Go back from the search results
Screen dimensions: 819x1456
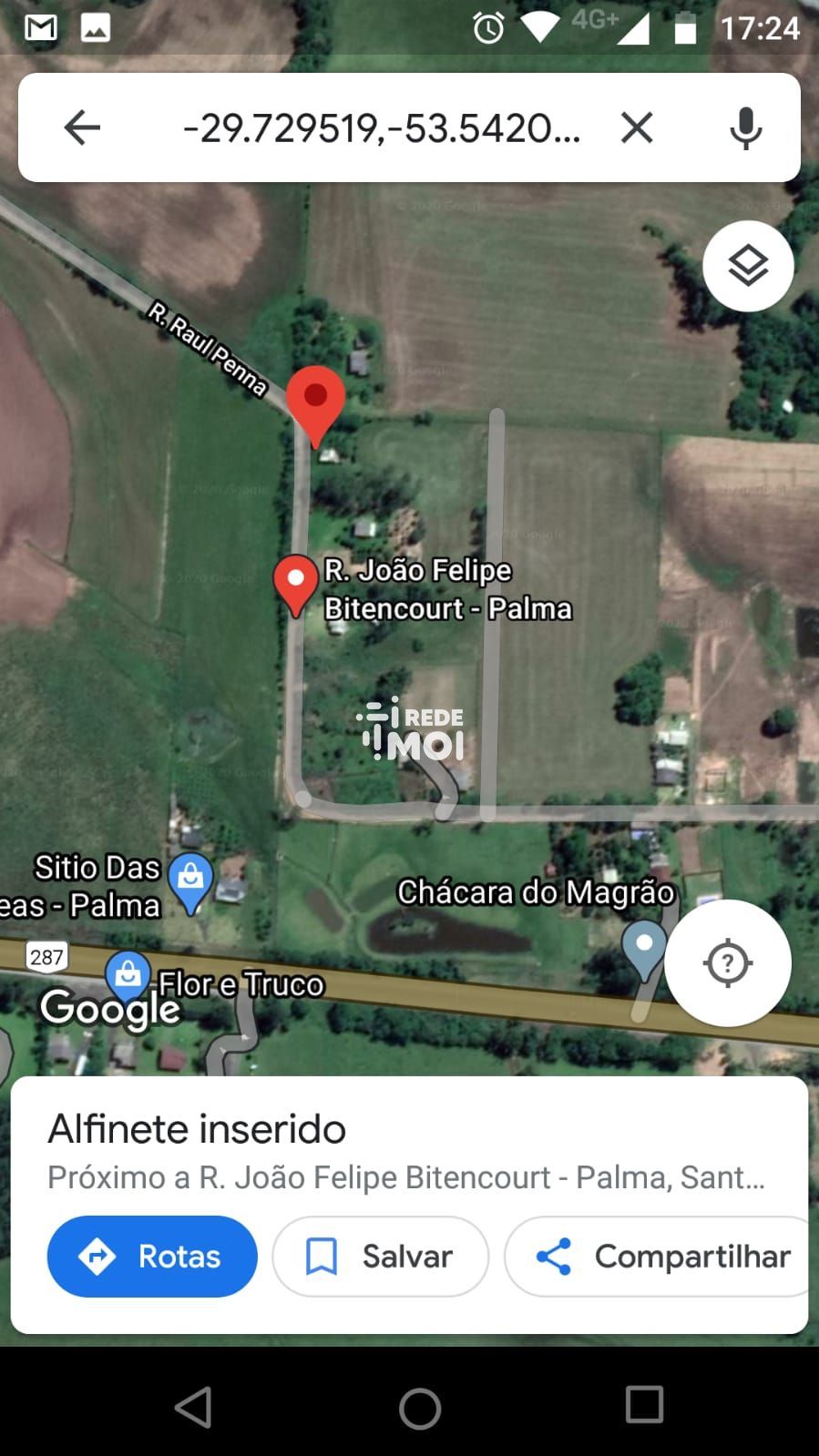pyautogui.click(x=82, y=127)
